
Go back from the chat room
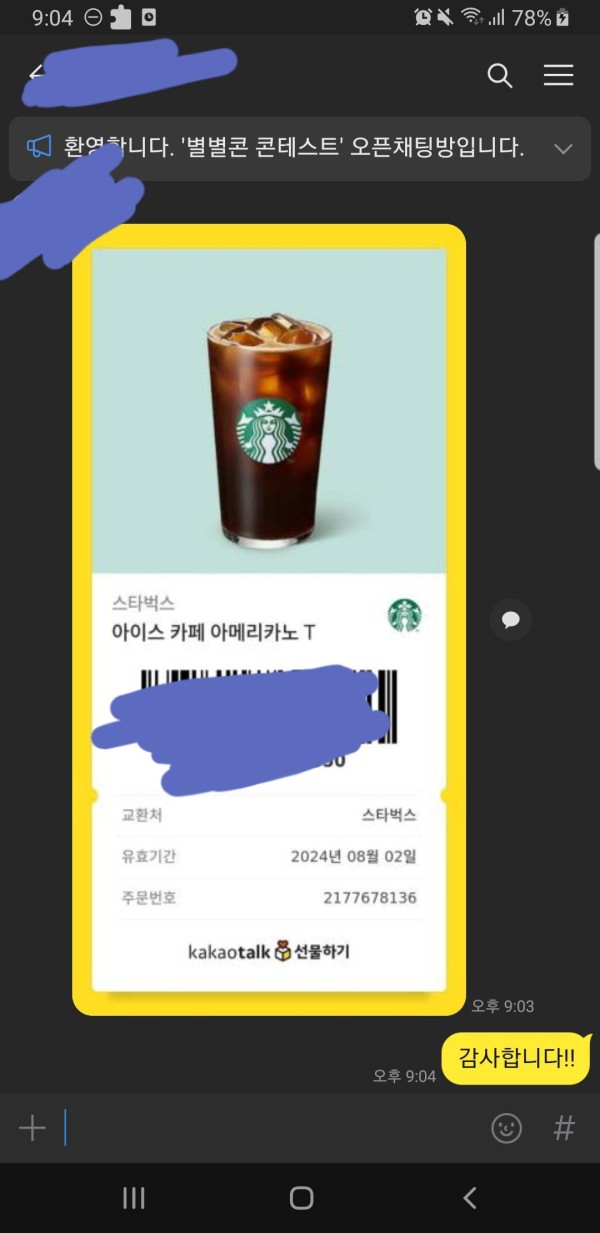click(x=36, y=74)
